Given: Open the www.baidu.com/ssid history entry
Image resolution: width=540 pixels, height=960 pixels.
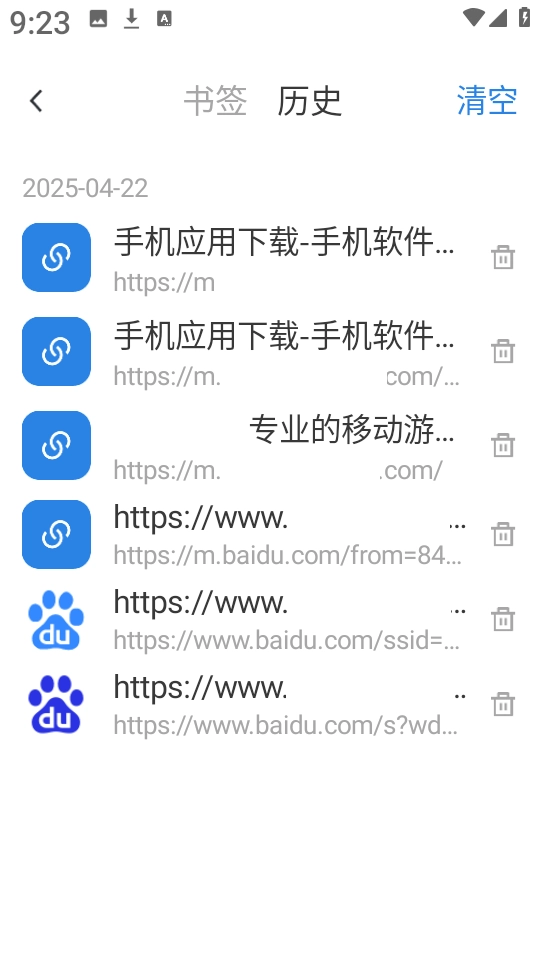Looking at the screenshot, I should [242, 620].
